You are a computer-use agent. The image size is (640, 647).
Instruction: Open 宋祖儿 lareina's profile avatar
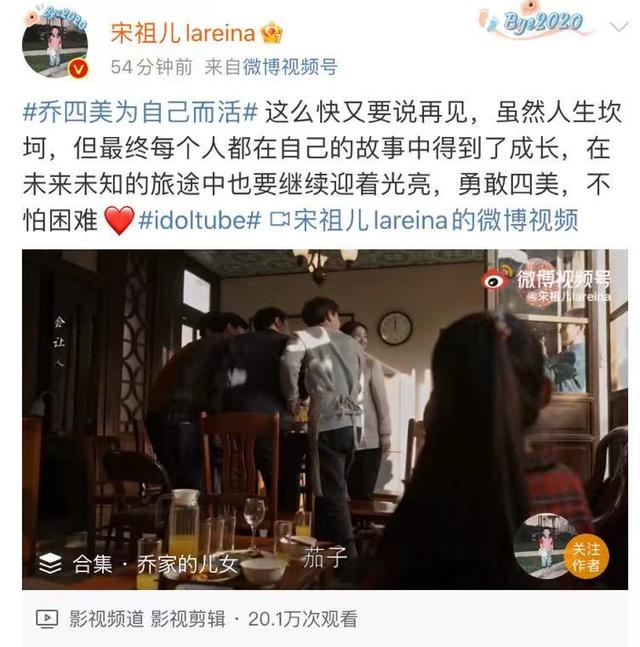click(x=55, y=45)
